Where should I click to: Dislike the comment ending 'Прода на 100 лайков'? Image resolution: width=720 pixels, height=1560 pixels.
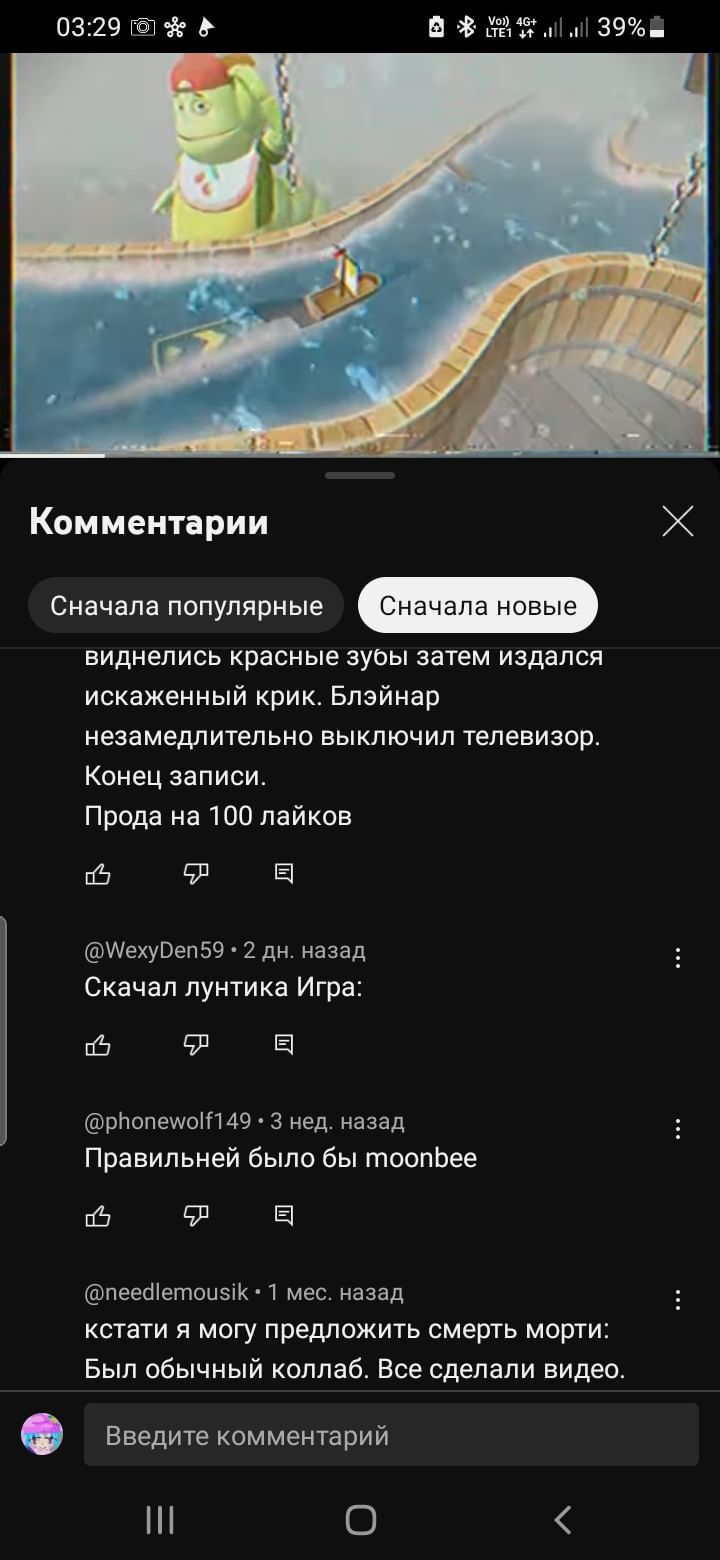tap(196, 875)
